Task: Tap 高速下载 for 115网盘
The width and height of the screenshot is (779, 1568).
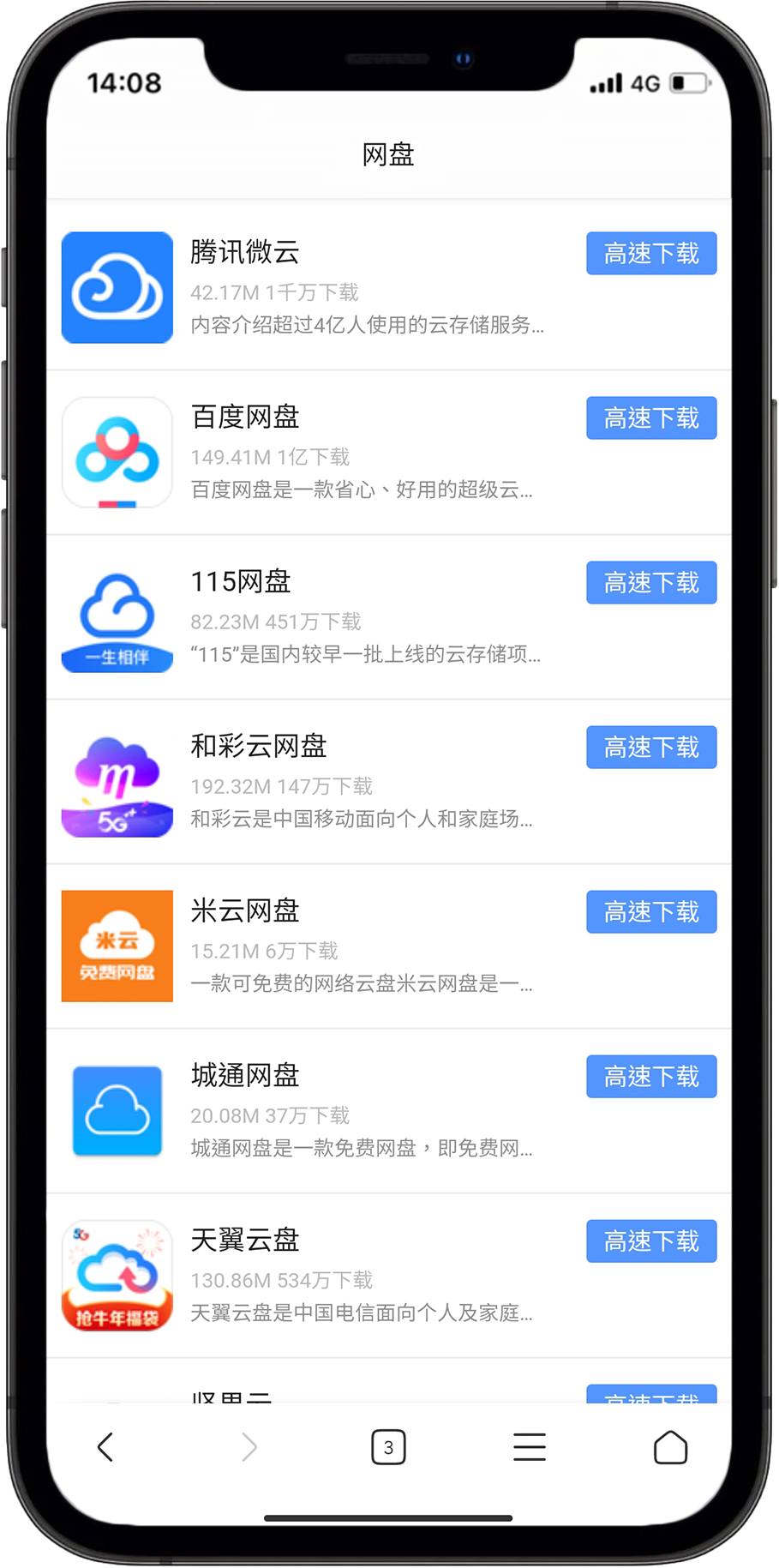Action: pyautogui.click(x=651, y=583)
